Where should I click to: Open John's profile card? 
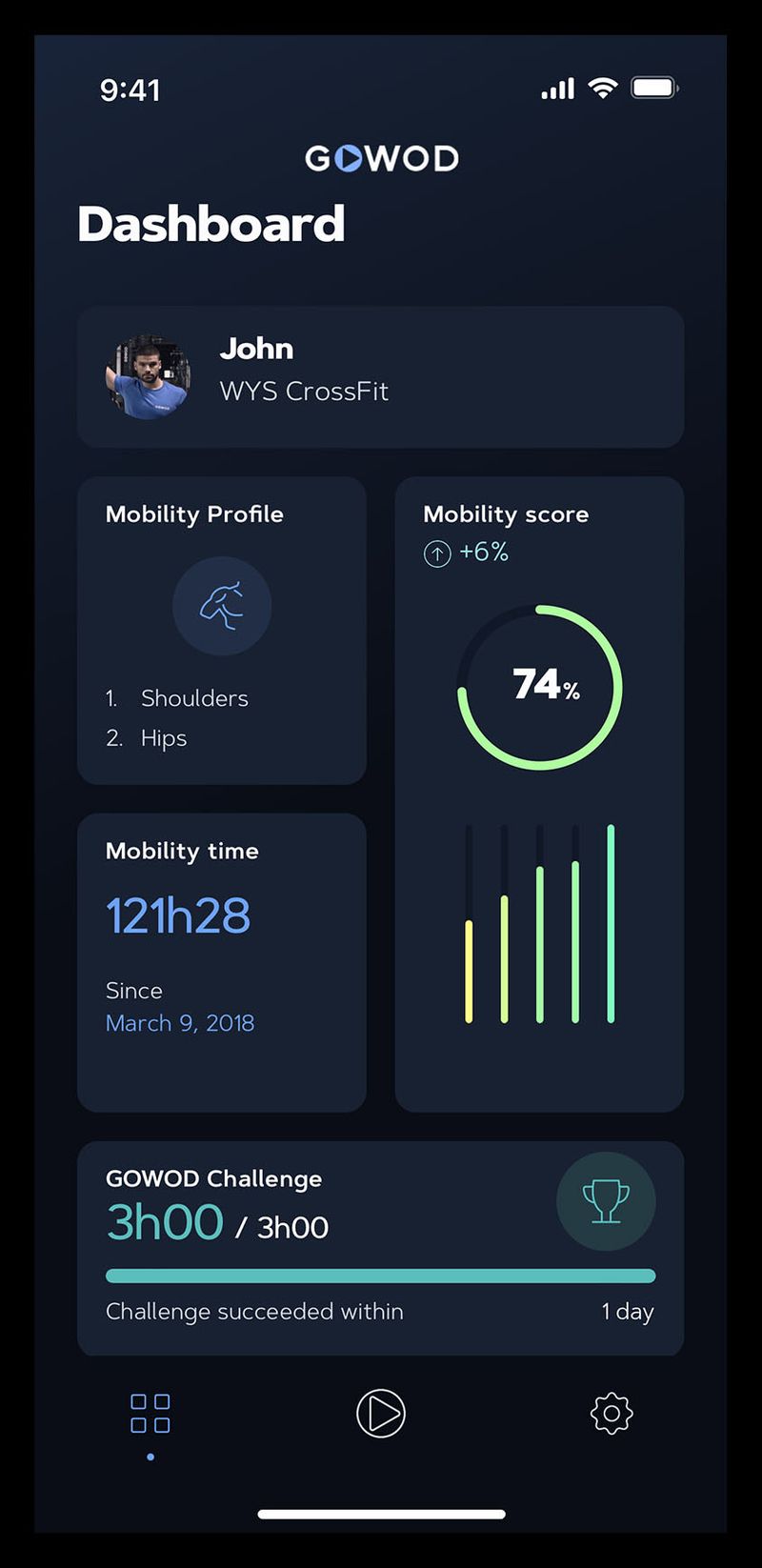click(x=380, y=377)
